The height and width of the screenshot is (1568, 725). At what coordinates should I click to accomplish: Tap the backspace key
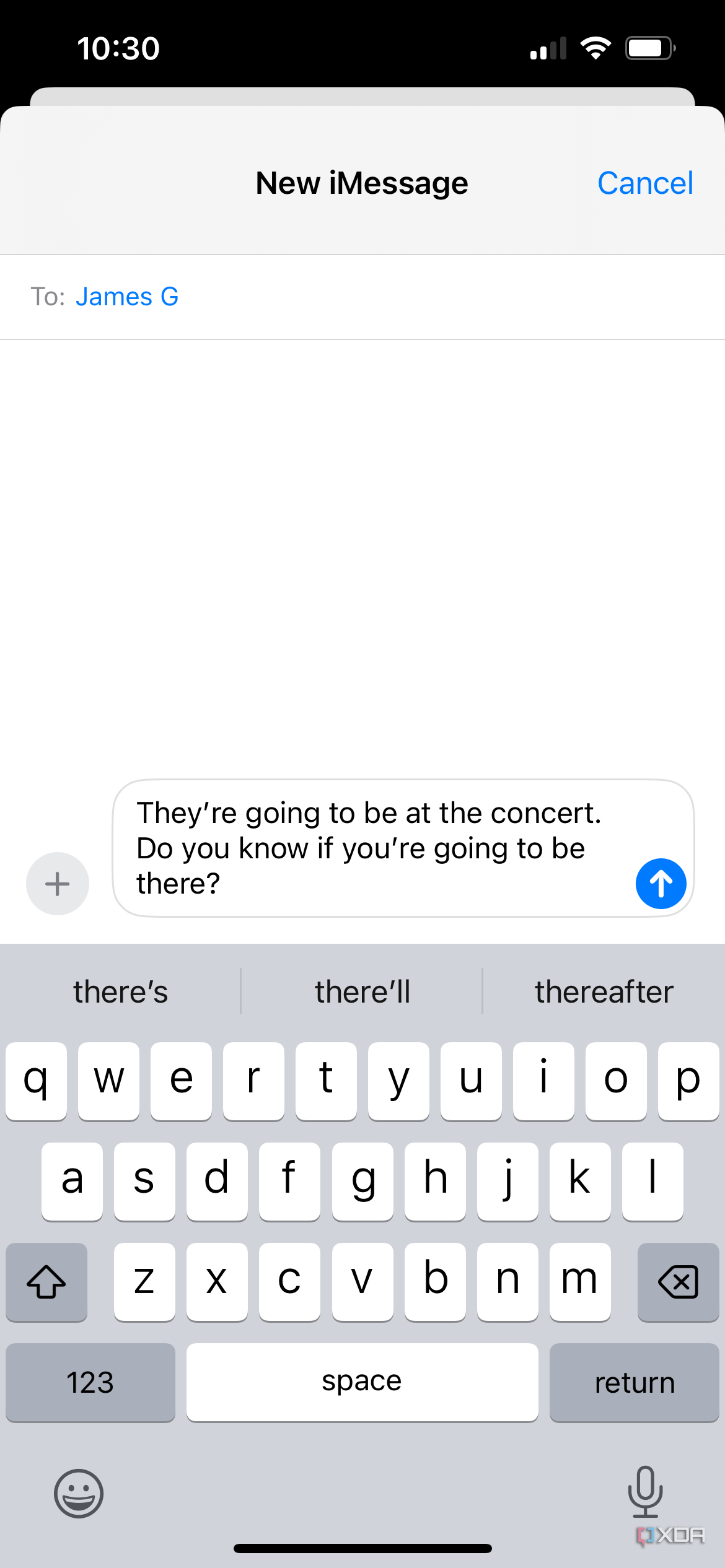[x=678, y=1282]
